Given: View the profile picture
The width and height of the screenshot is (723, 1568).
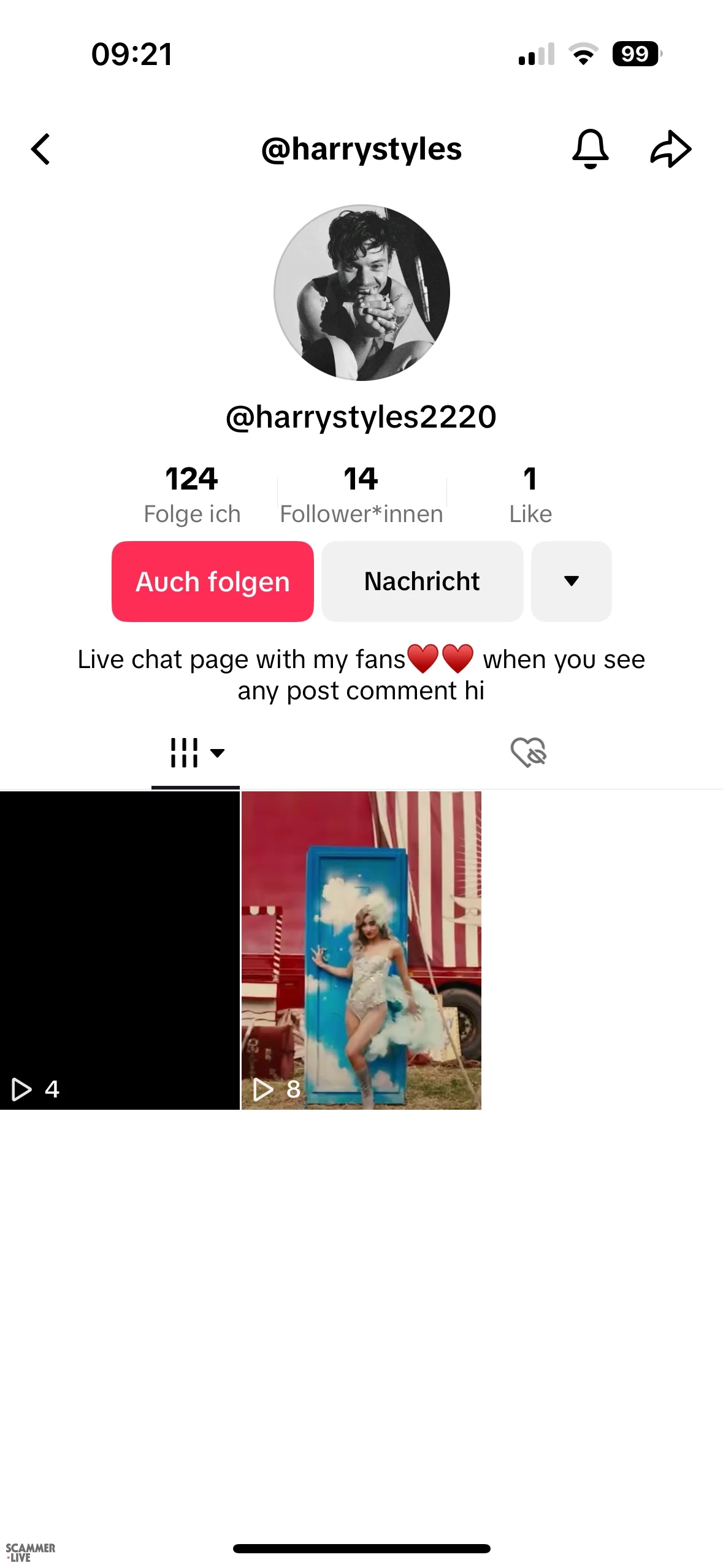Looking at the screenshot, I should point(361,293).
